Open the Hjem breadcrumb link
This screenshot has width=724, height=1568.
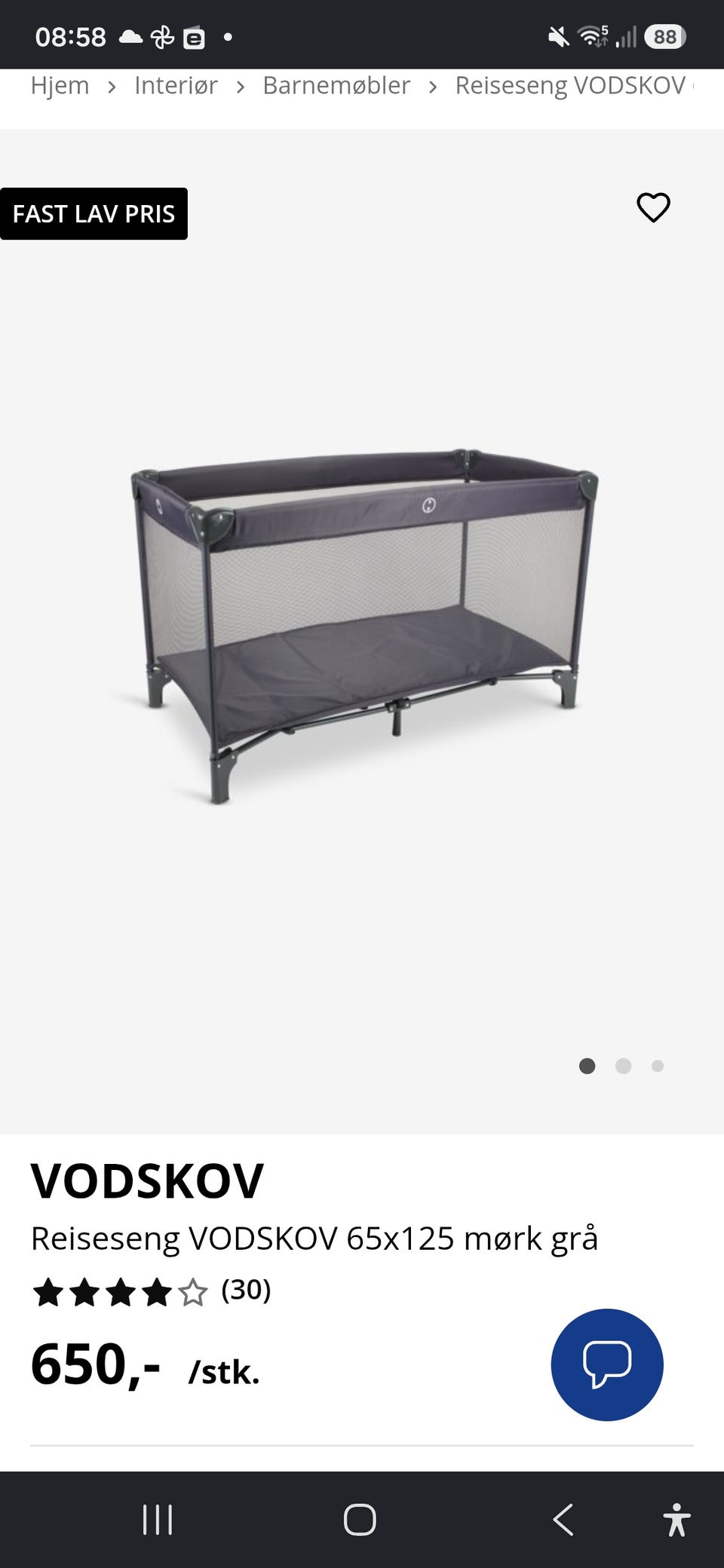click(x=60, y=85)
